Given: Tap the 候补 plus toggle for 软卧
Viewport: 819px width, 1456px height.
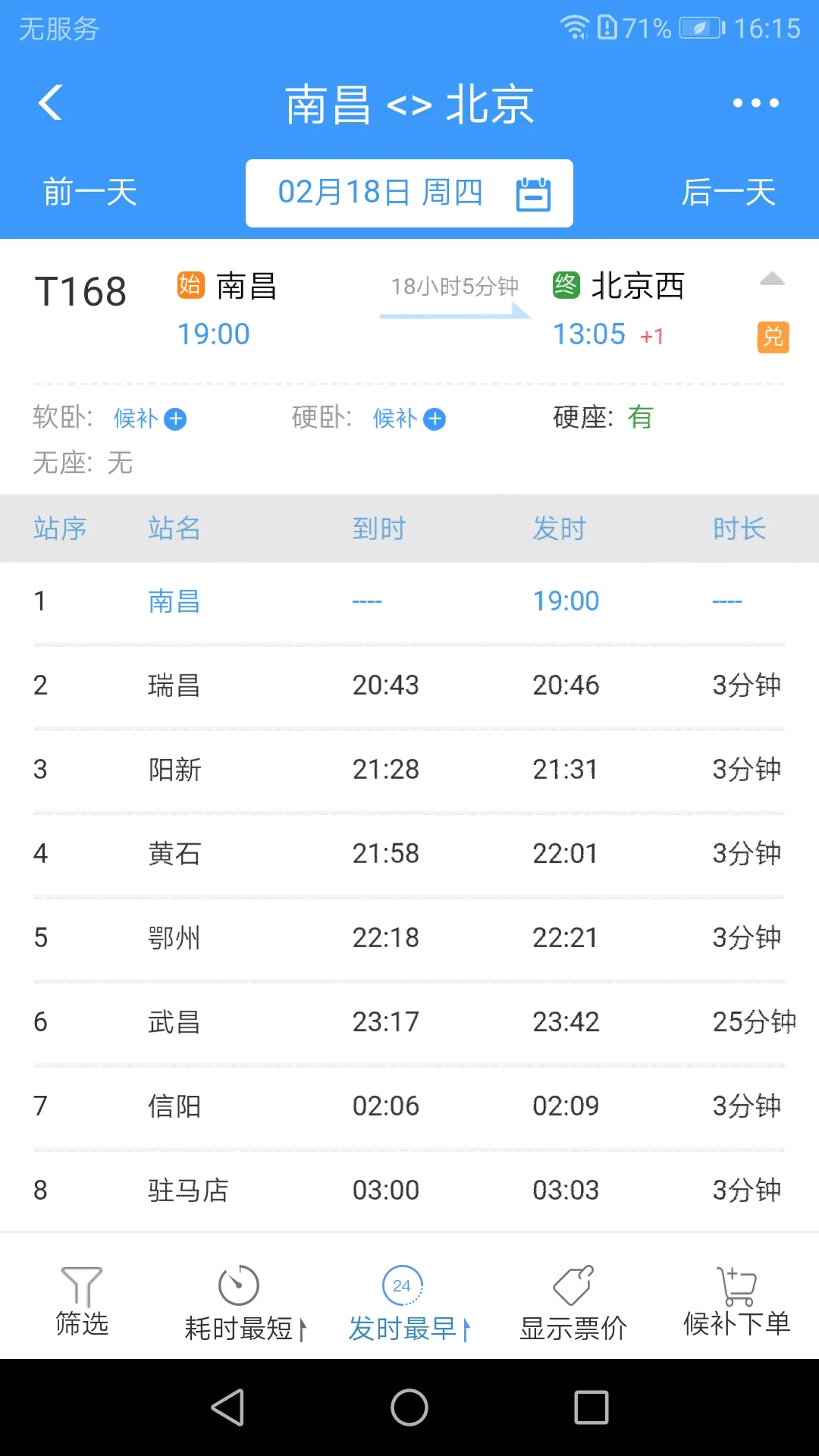Looking at the screenshot, I should pyautogui.click(x=176, y=419).
